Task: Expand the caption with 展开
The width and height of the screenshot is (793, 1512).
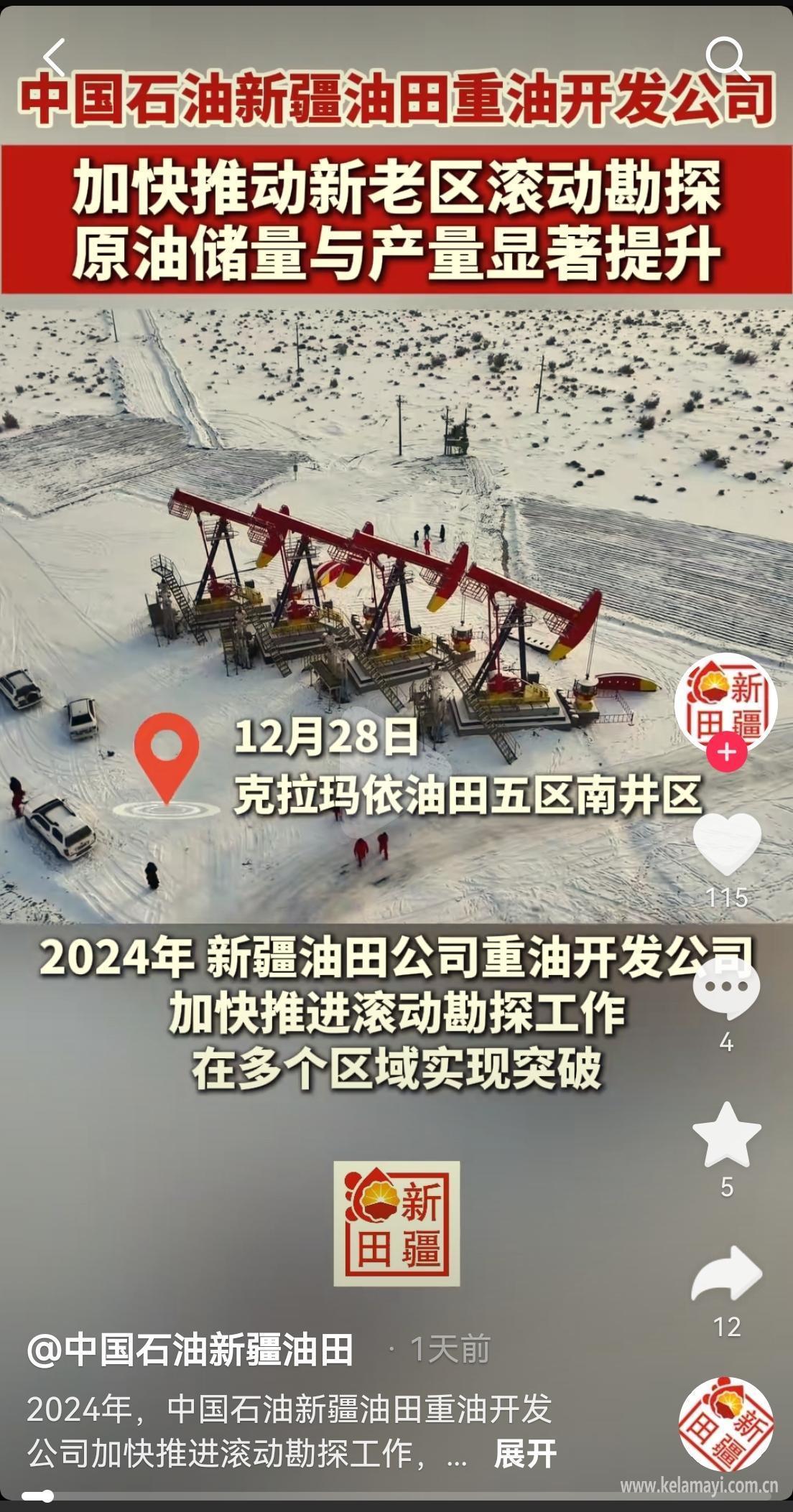Action: [x=525, y=1454]
